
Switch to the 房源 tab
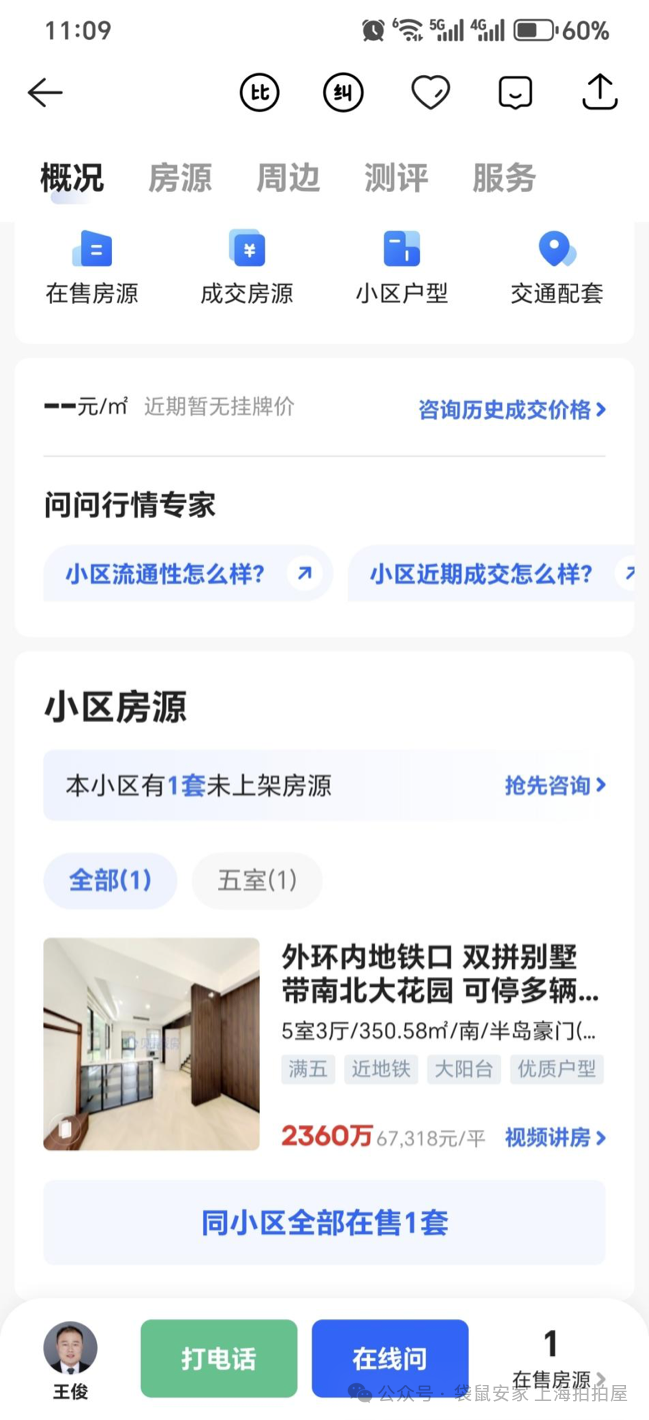[180, 178]
